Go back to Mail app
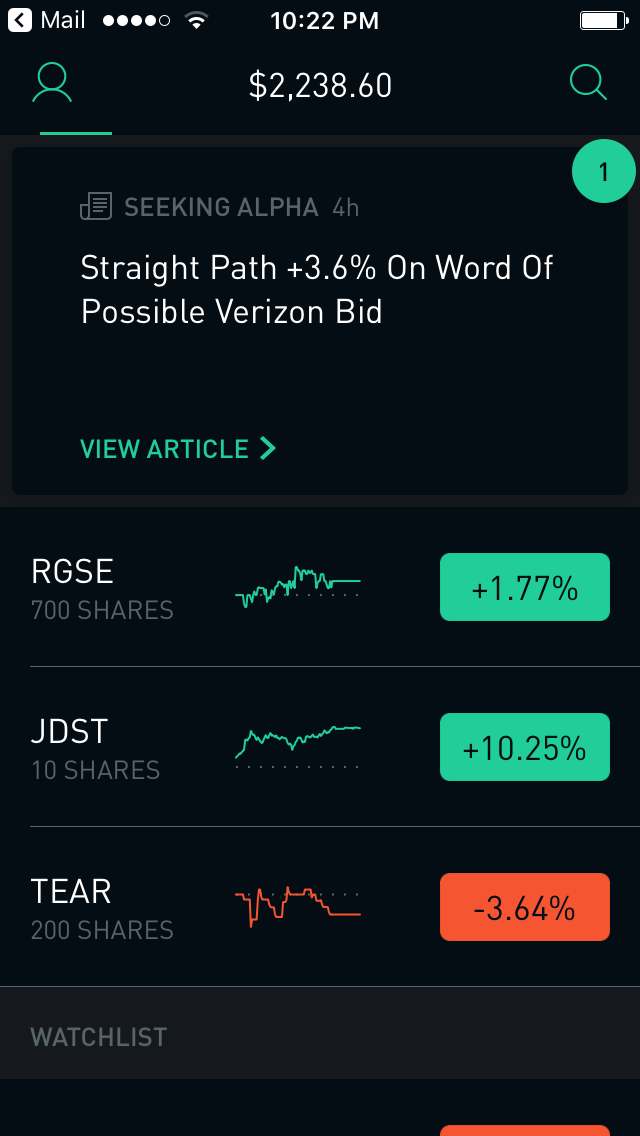The image size is (640, 1136). (x=47, y=20)
